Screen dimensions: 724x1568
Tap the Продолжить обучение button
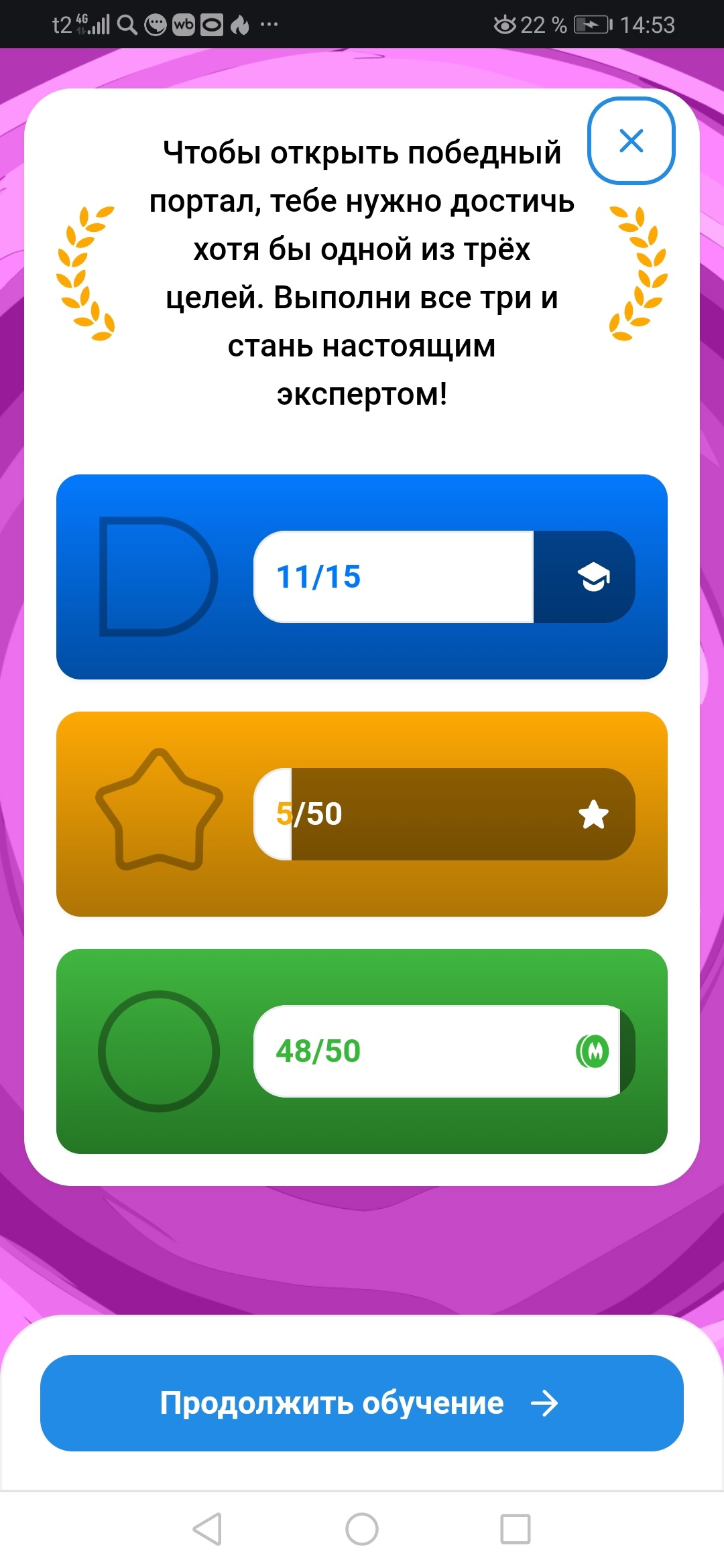coord(362,1402)
